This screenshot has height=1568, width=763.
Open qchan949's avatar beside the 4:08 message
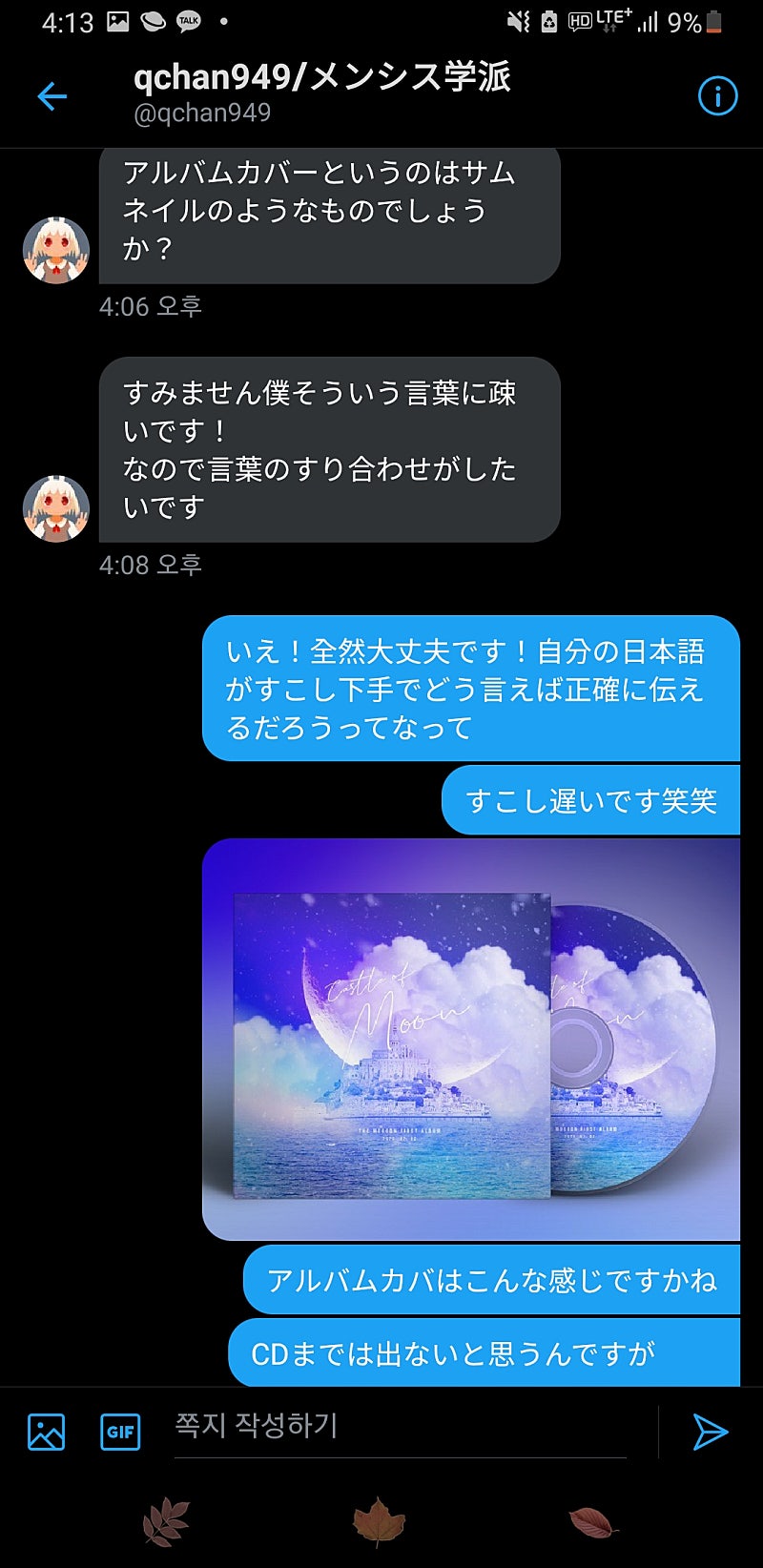point(56,508)
